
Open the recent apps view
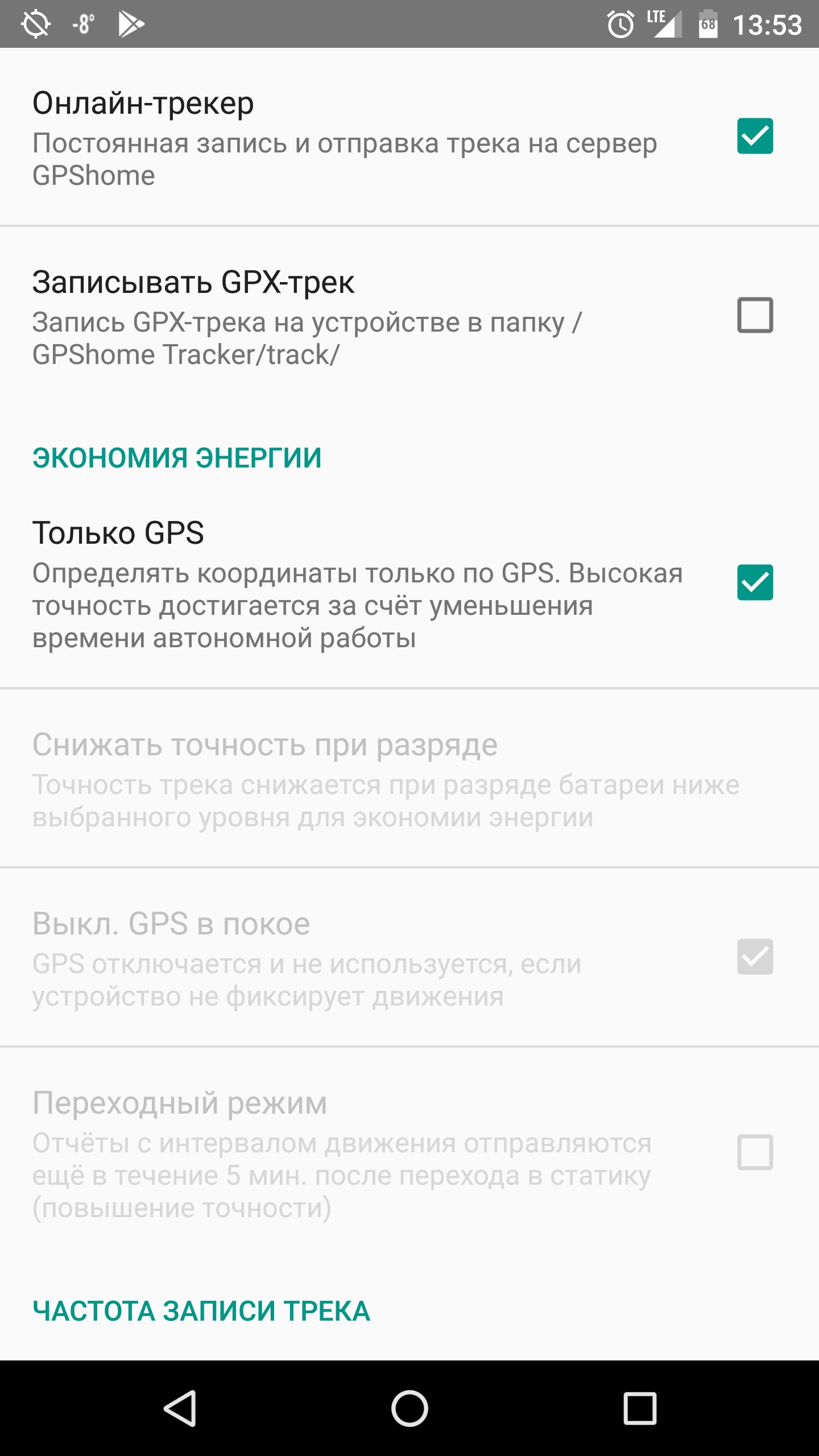pos(640,1408)
